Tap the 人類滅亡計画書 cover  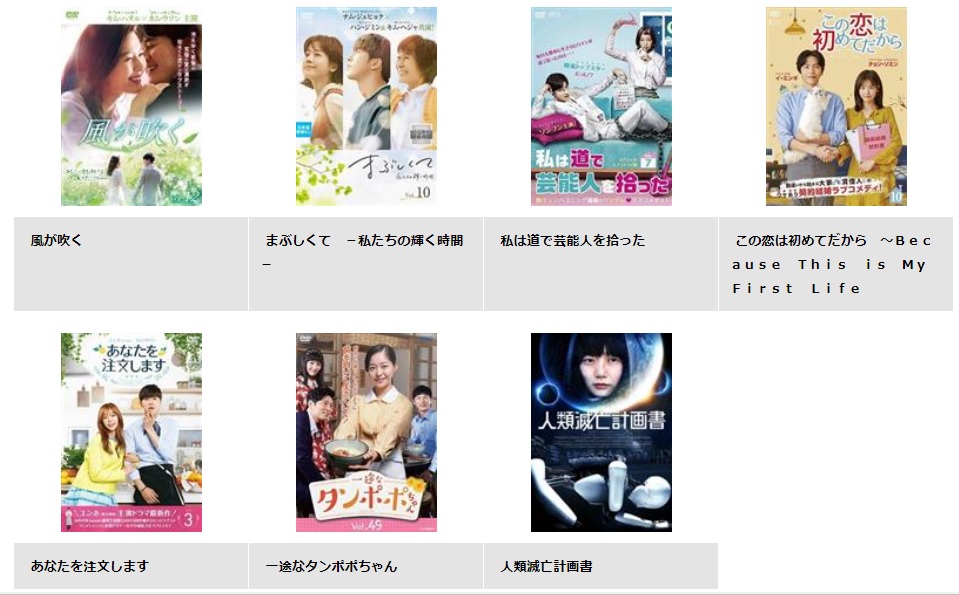[601, 432]
